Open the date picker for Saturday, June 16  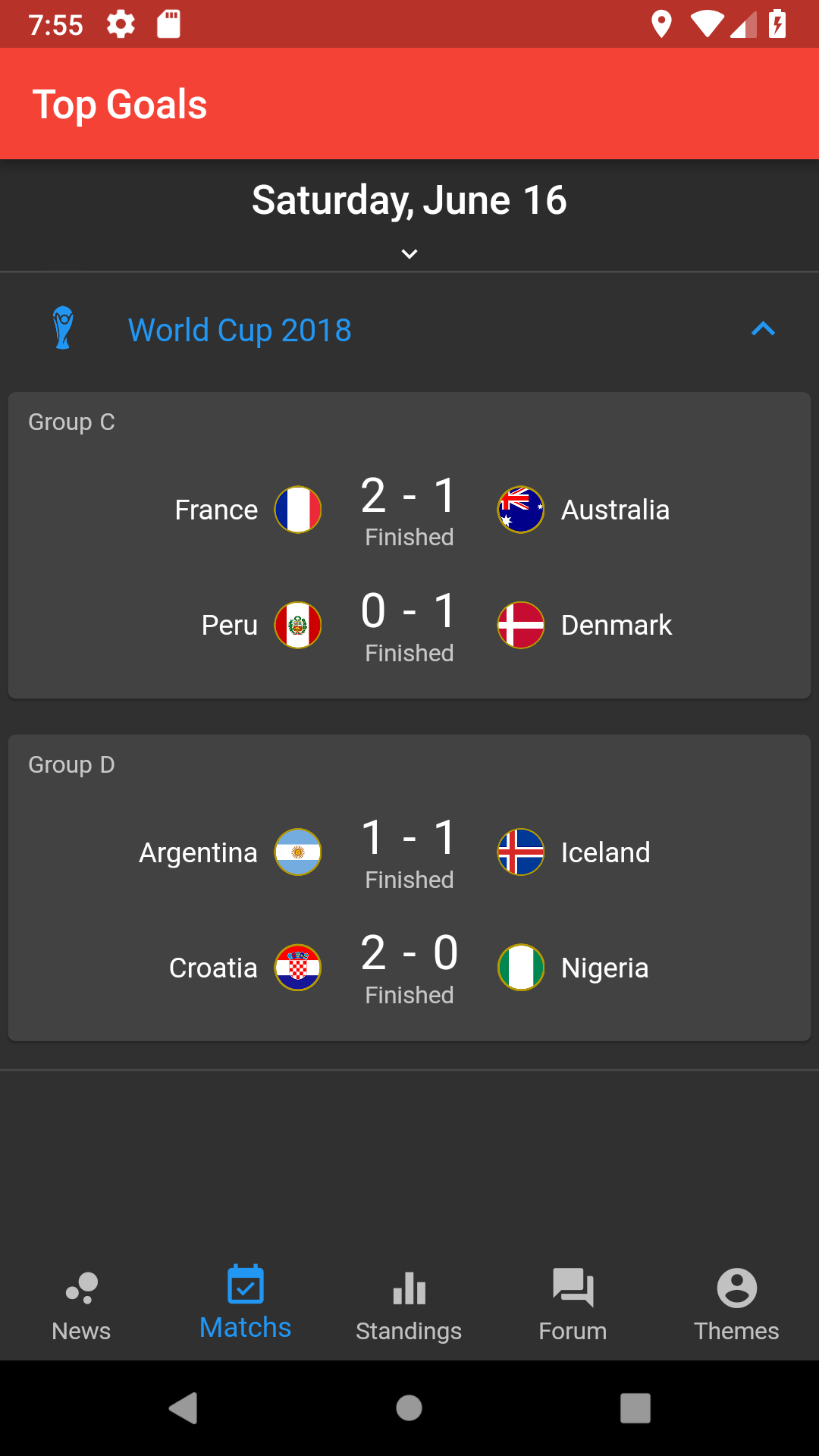pos(409,216)
